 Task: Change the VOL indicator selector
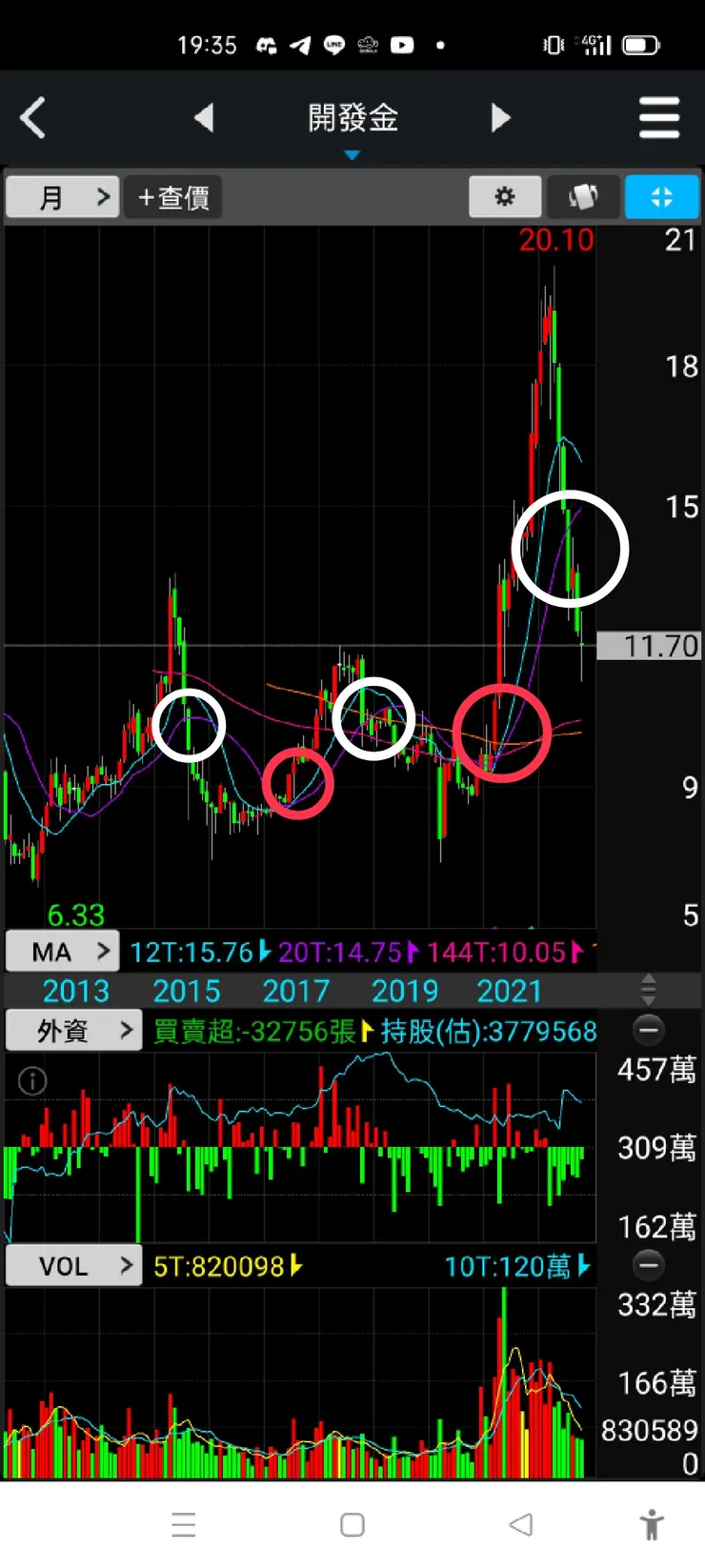(x=74, y=1266)
